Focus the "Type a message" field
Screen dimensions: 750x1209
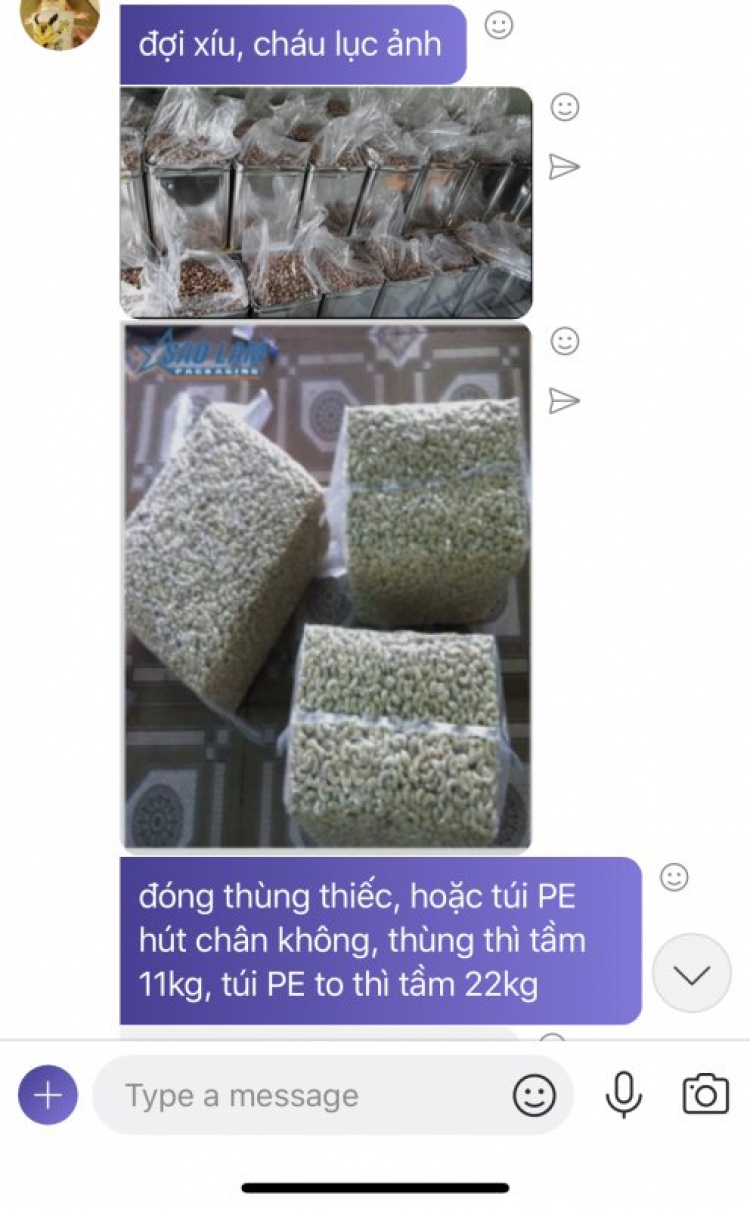point(300,1096)
